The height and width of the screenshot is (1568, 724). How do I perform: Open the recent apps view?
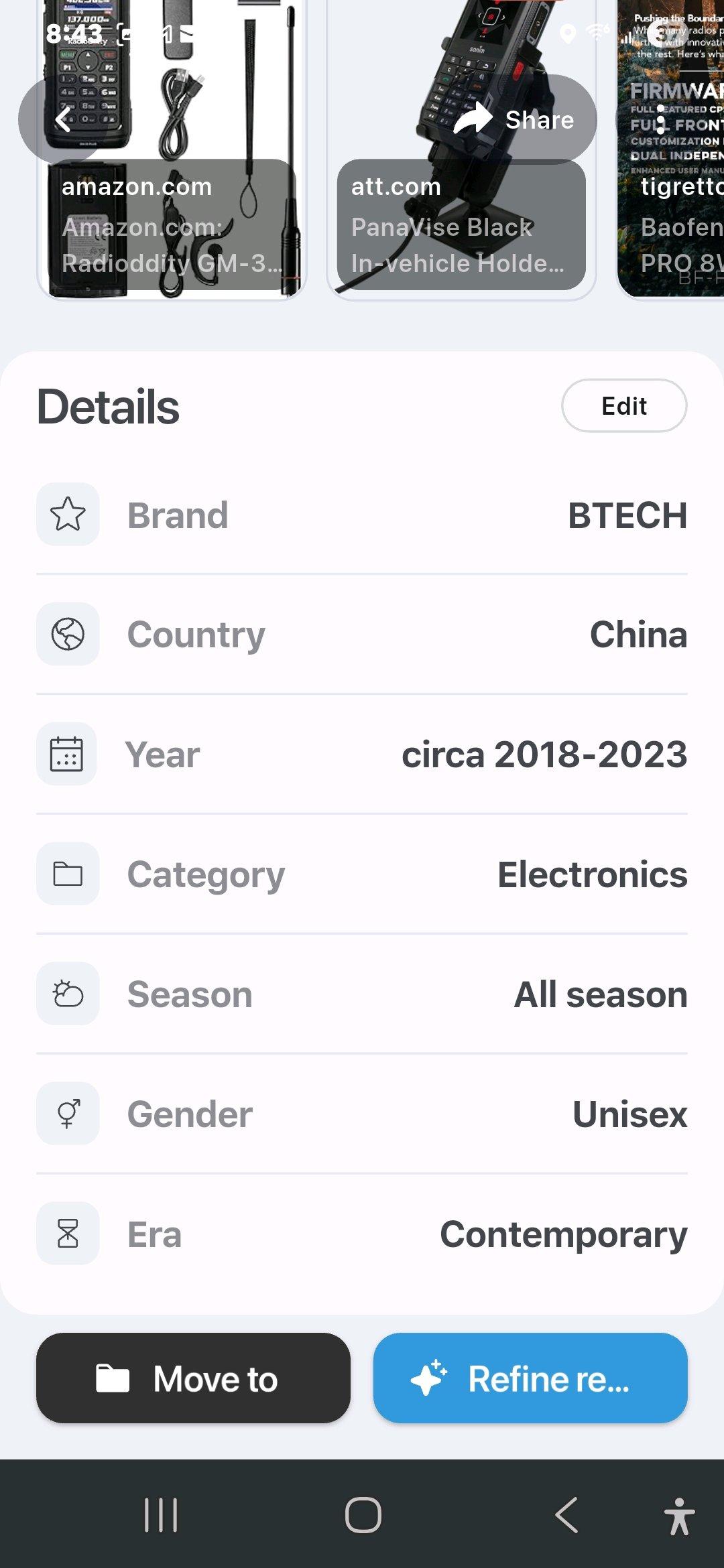[161, 1514]
